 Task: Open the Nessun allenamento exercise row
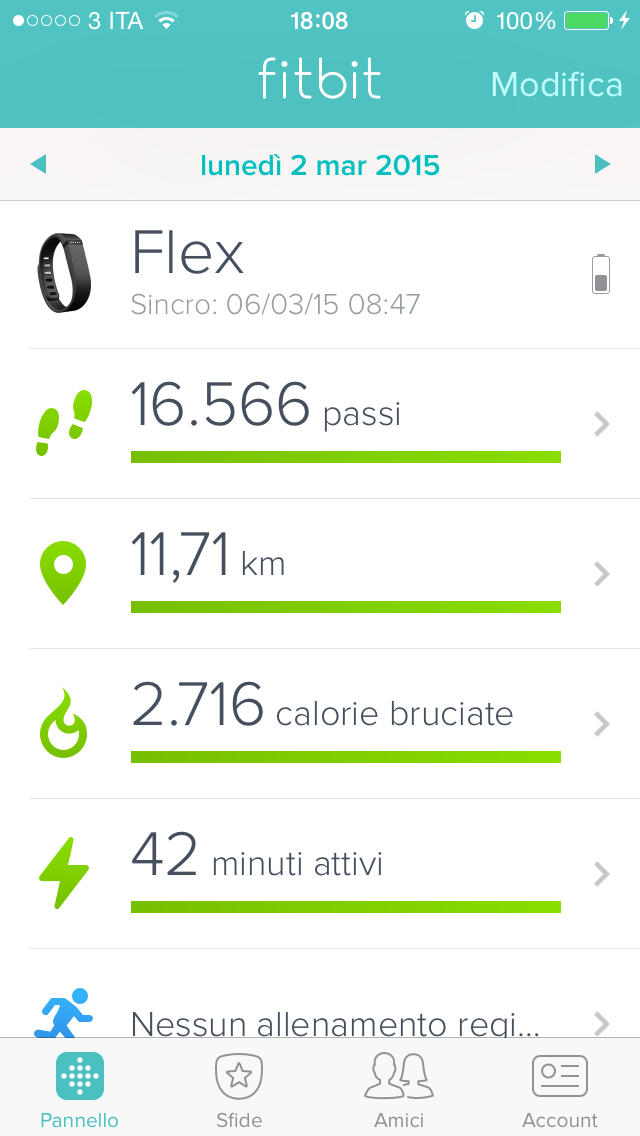pos(320,1014)
